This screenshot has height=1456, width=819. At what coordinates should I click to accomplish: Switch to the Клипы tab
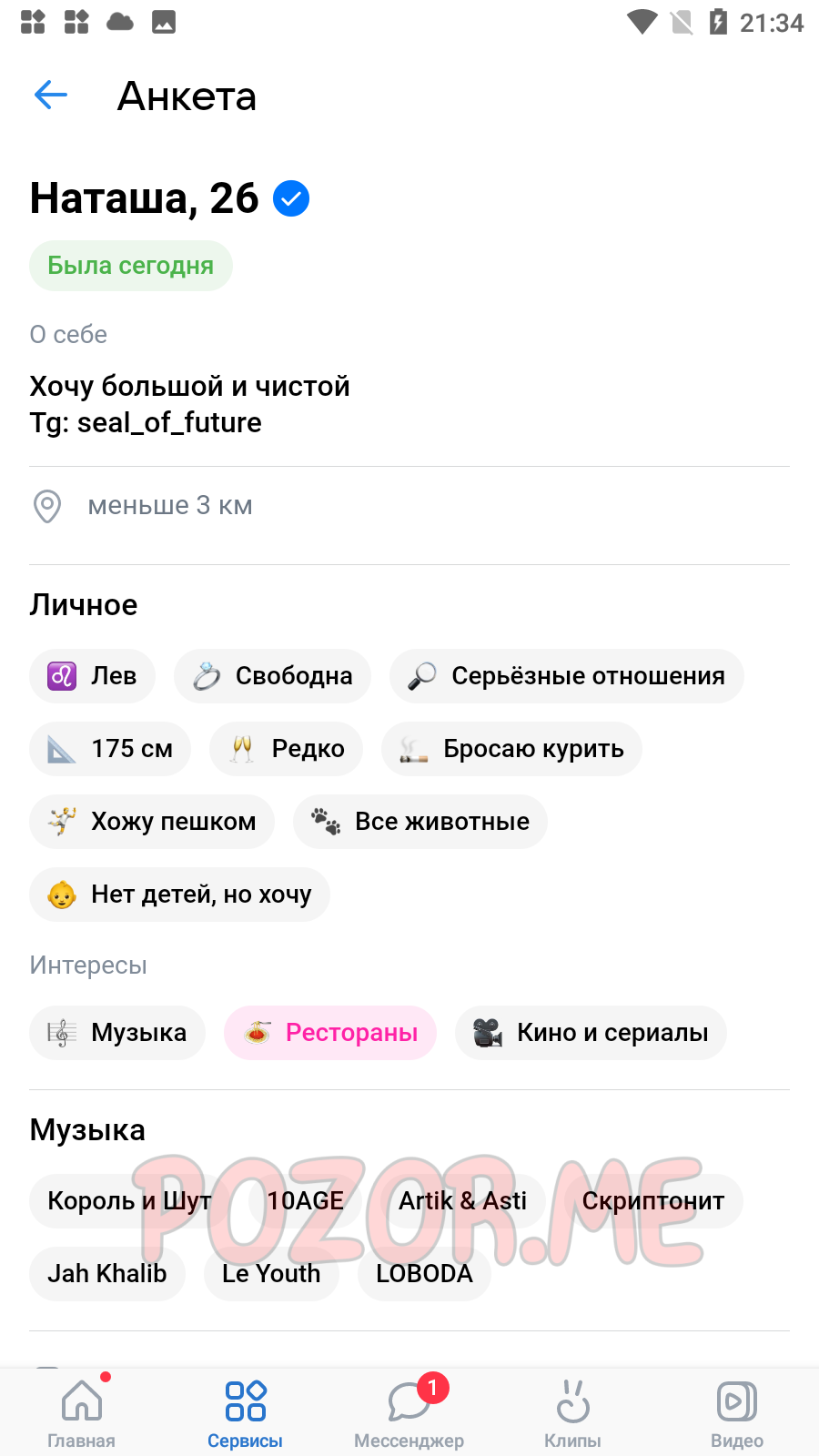[572, 1411]
